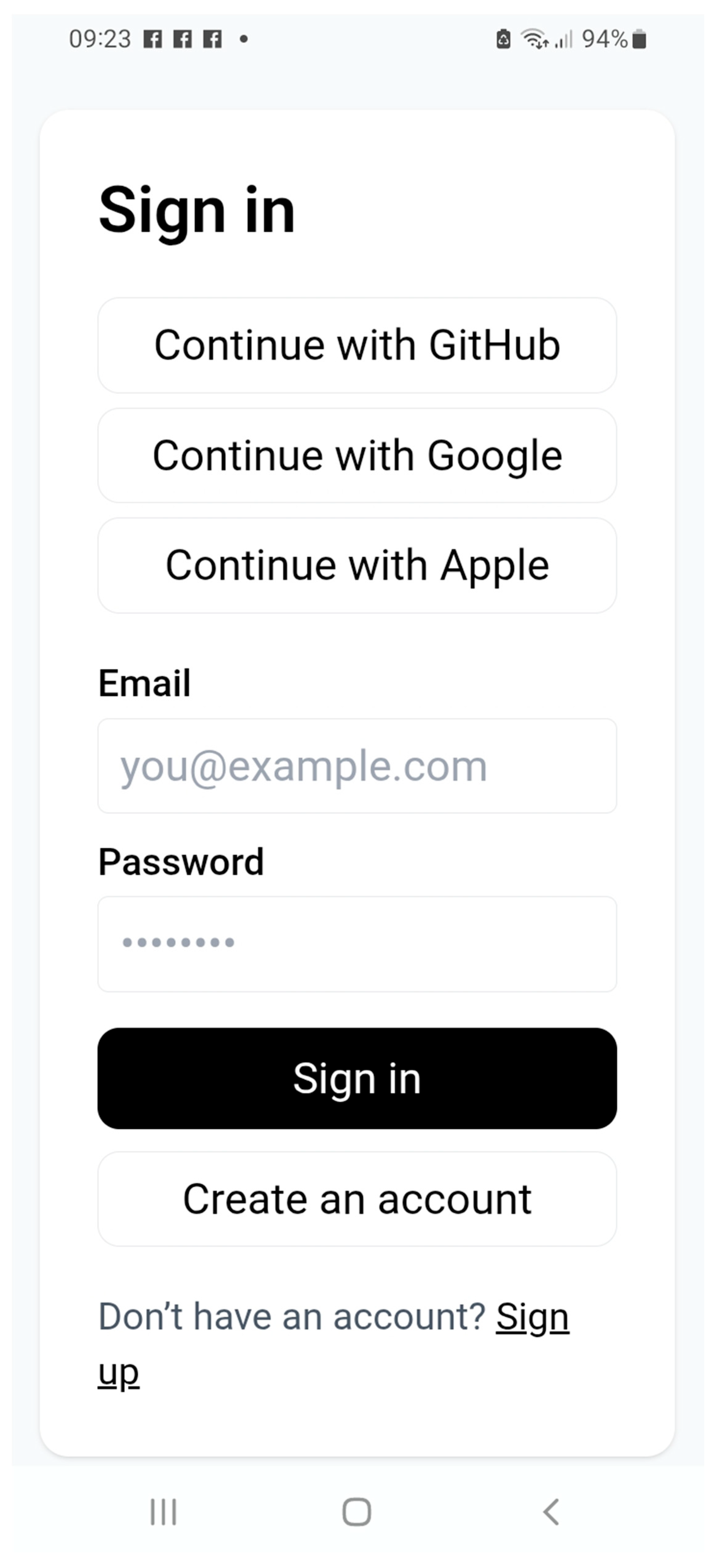
Task: Open the Sign up link
Action: coord(532,1318)
